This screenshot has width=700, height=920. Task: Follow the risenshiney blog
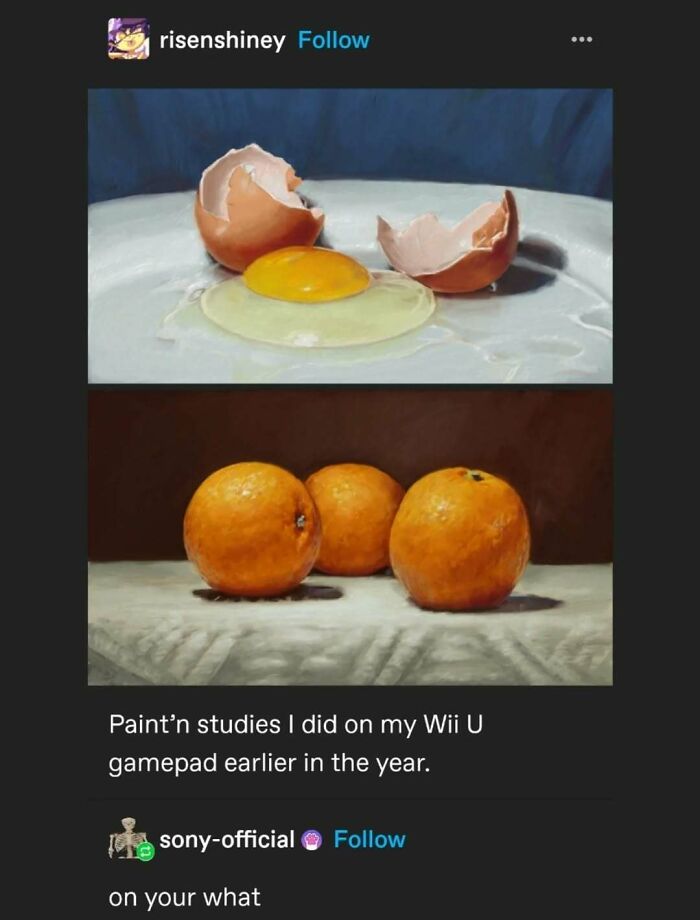(333, 40)
